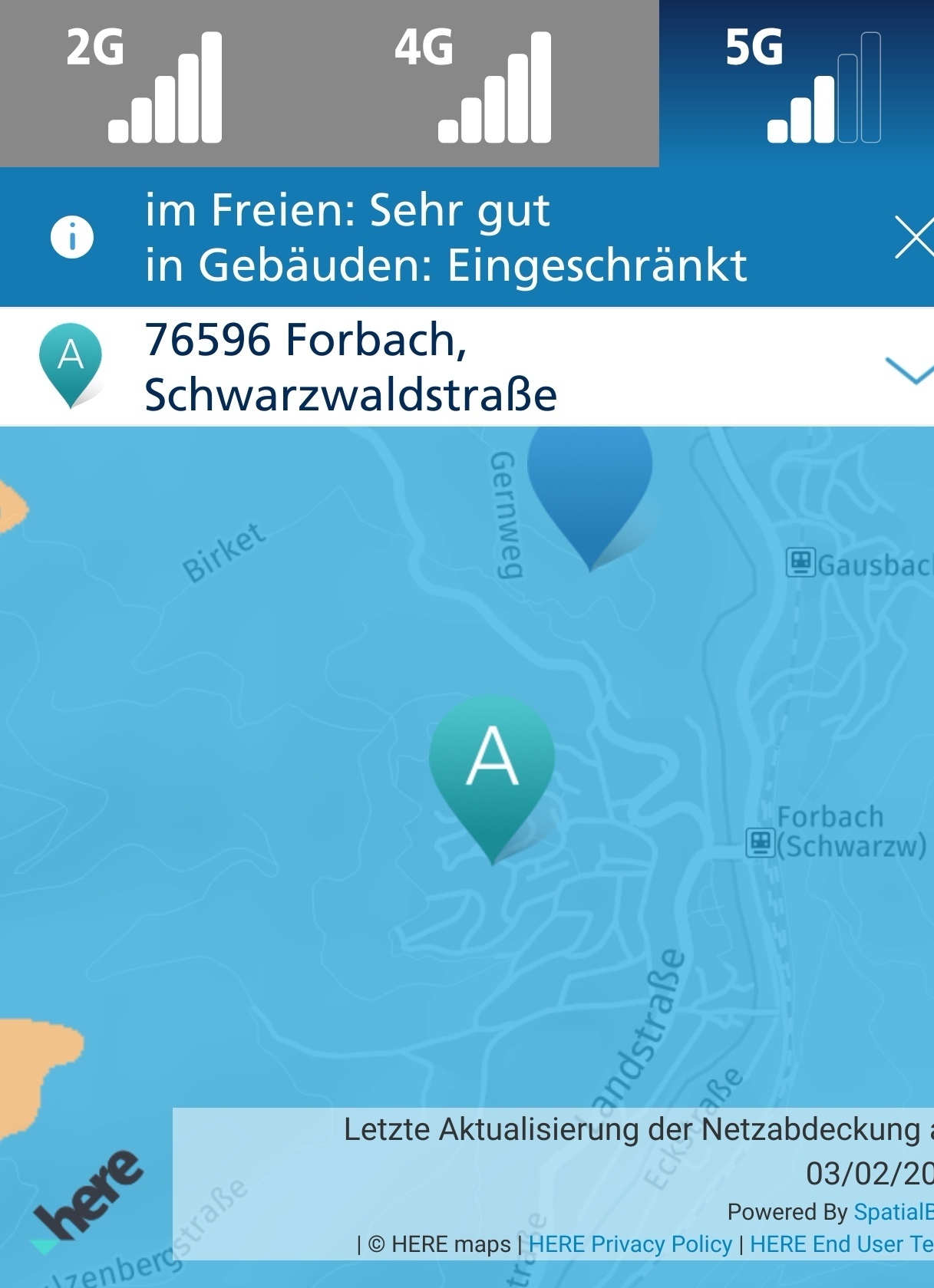Tap the coverage info icon
The width and height of the screenshot is (934, 1288).
[x=72, y=237]
